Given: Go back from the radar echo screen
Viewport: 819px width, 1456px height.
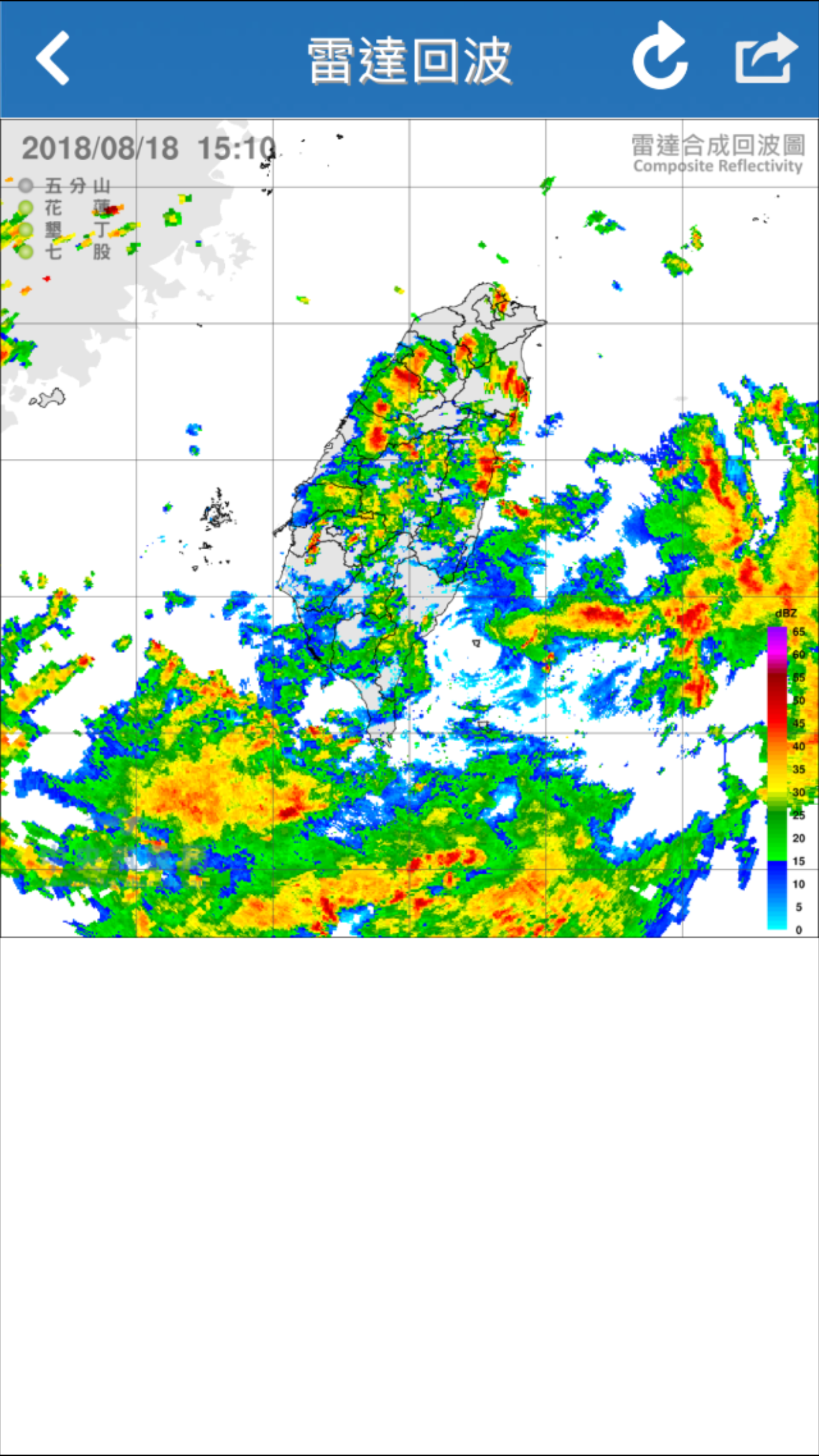Looking at the screenshot, I should click(x=53, y=58).
